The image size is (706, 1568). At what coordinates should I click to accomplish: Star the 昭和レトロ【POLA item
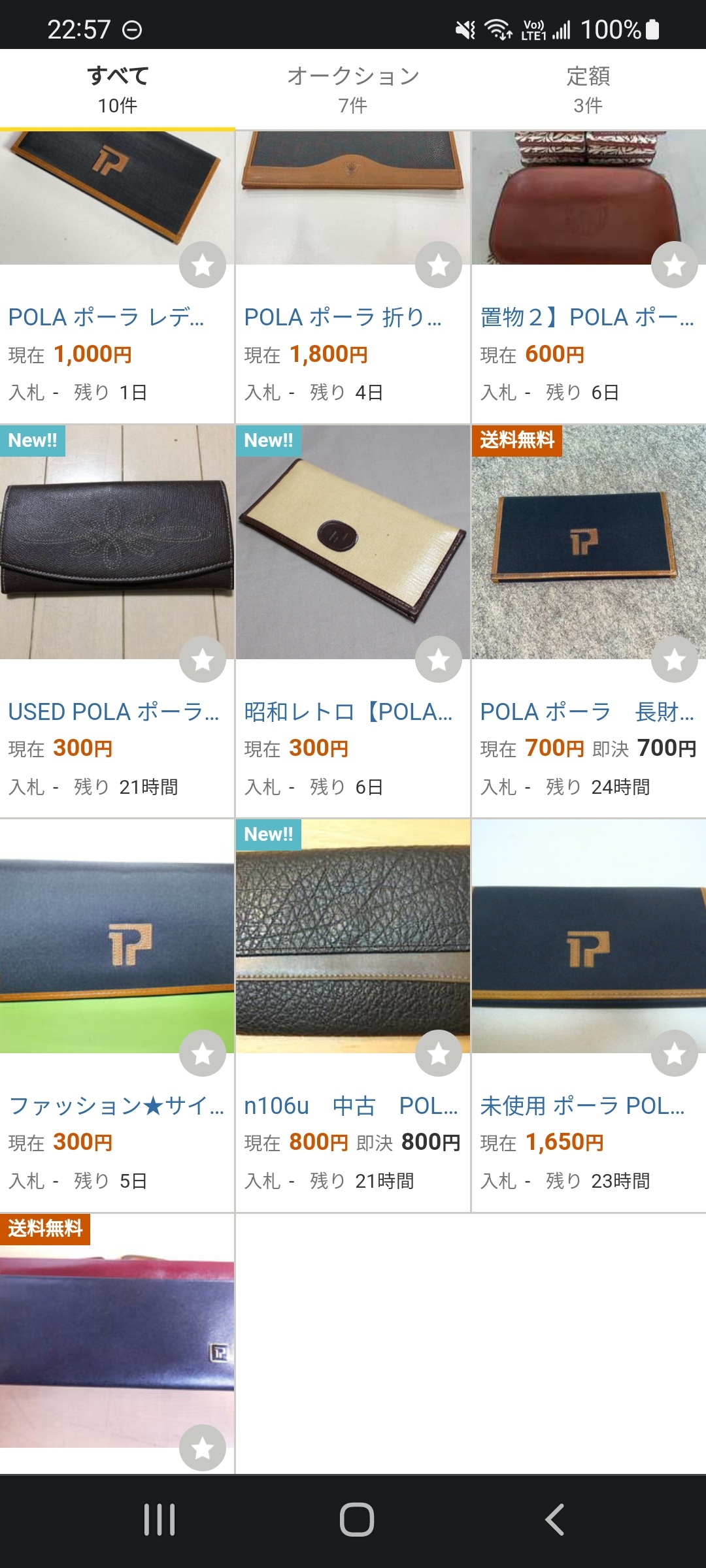[439, 659]
